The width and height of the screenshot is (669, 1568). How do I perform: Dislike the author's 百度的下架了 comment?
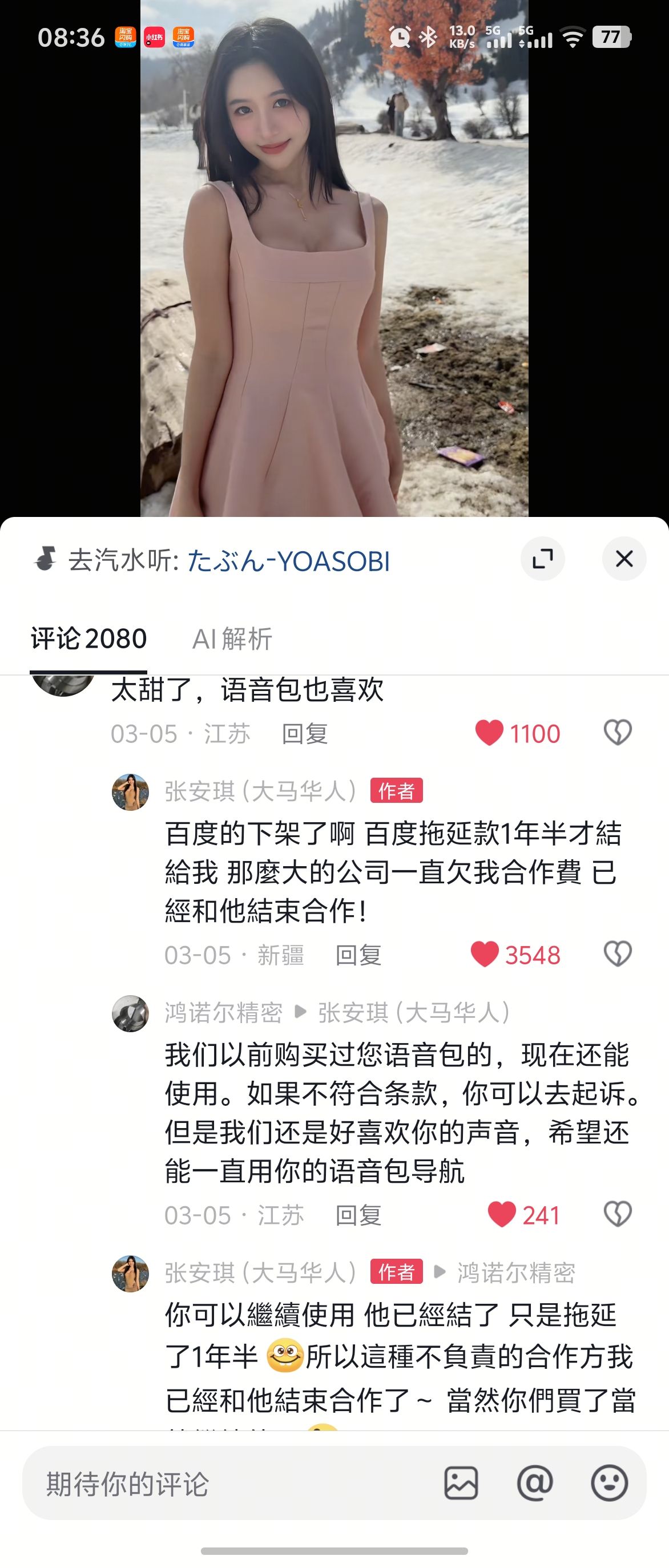(x=617, y=954)
